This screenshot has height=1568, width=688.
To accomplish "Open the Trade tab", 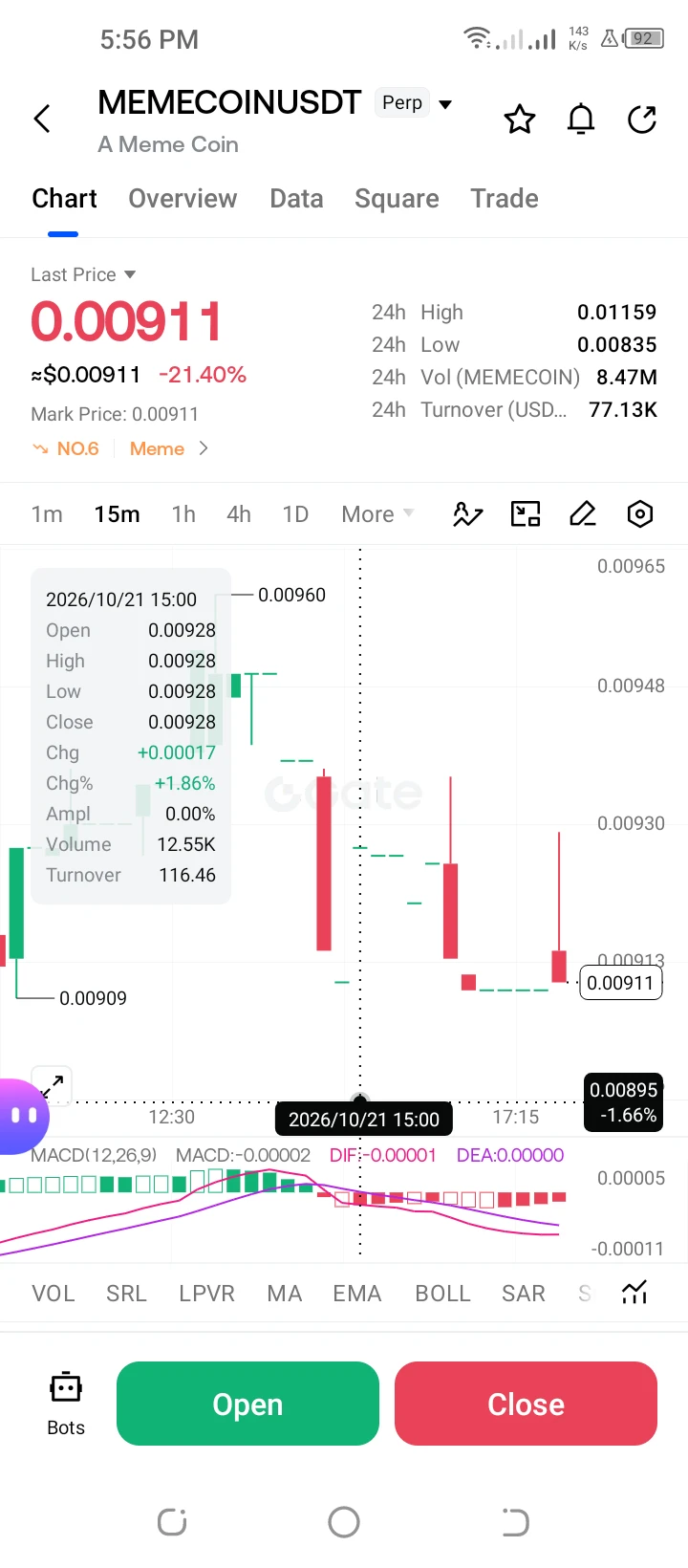I will click(x=505, y=198).
